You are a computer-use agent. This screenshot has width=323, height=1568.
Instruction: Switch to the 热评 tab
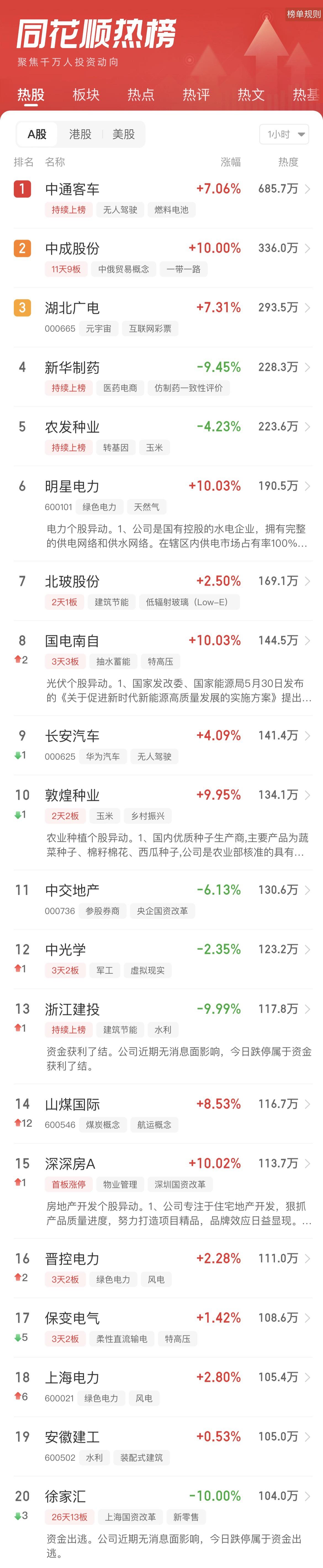pos(196,95)
